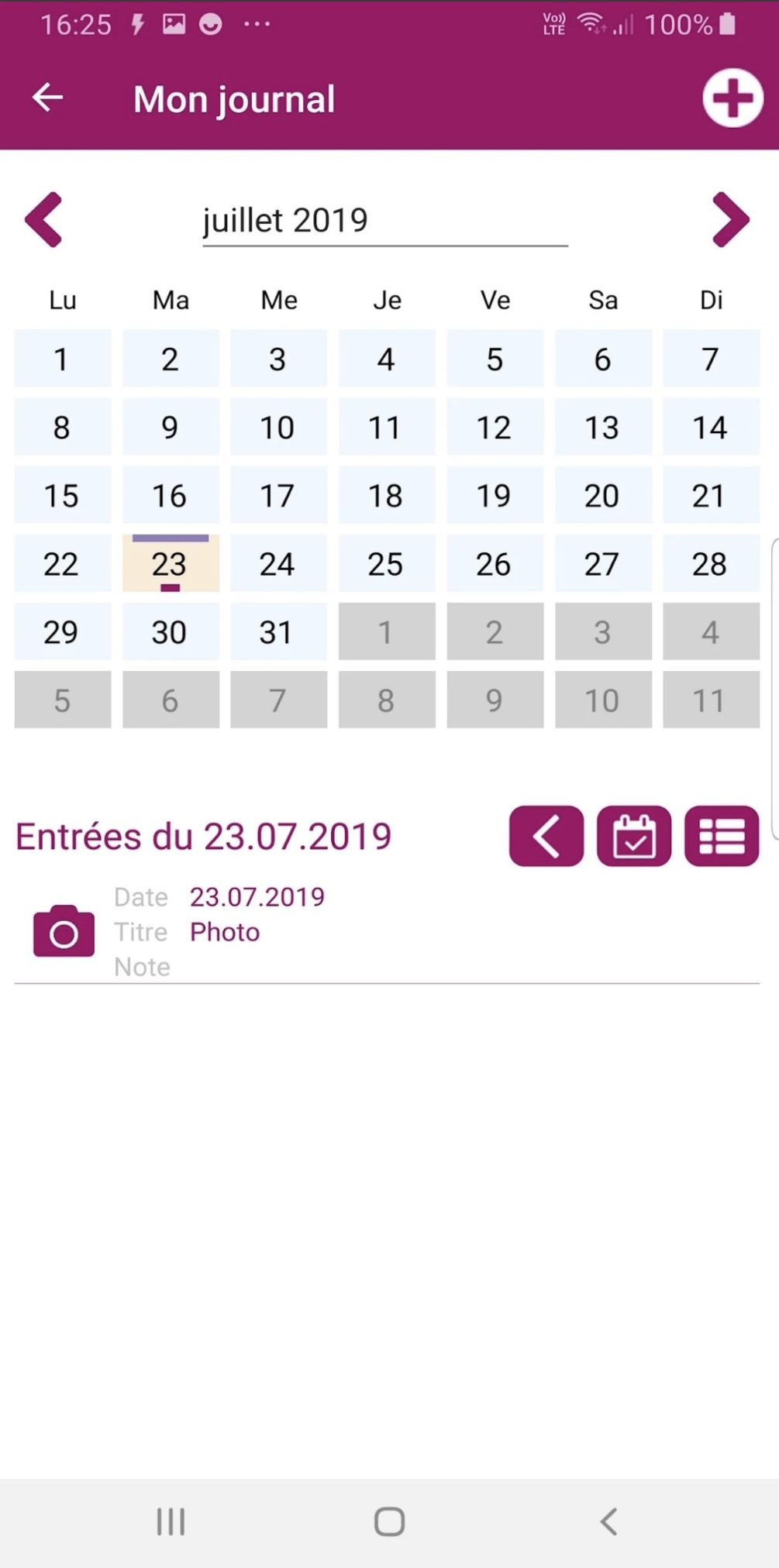Go to the next month
This screenshot has width=779, height=1568.
[730, 220]
